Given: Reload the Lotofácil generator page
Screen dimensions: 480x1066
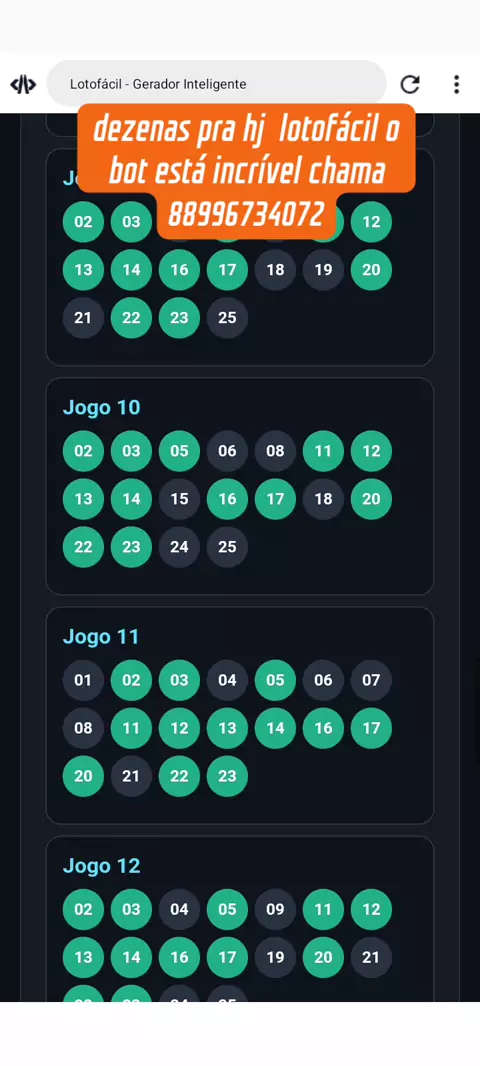Looking at the screenshot, I should [x=409, y=84].
